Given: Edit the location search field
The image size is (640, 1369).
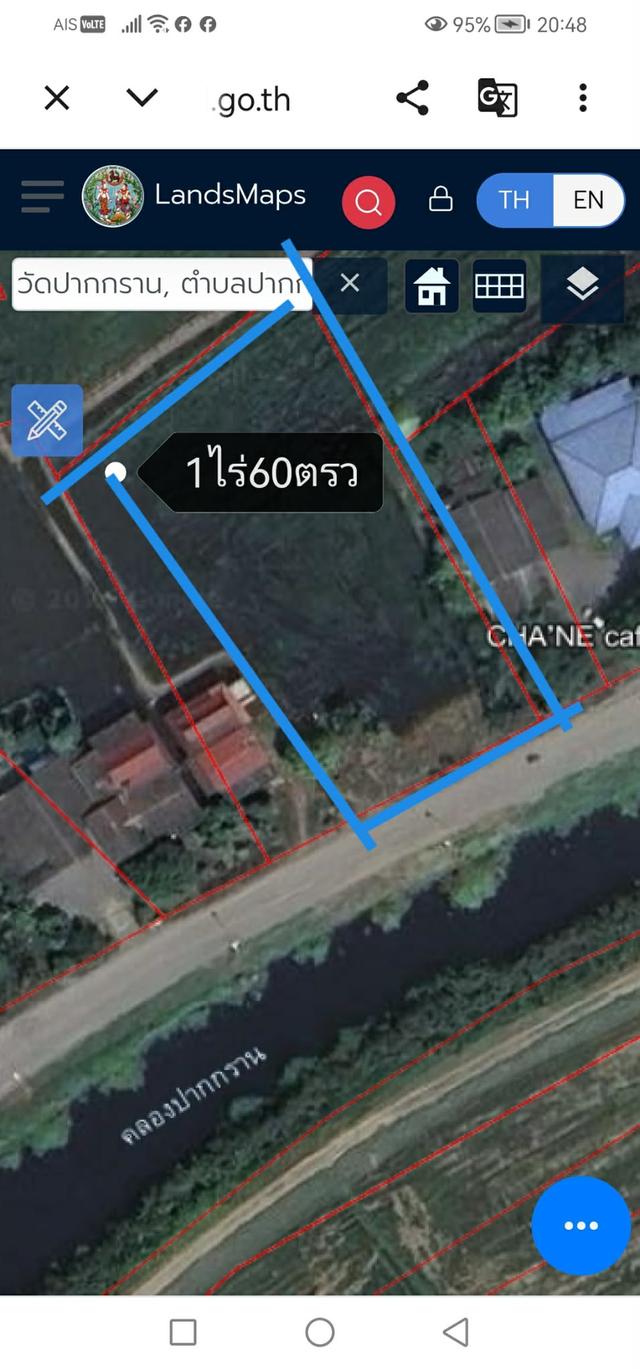Looking at the screenshot, I should pyautogui.click(x=160, y=284).
